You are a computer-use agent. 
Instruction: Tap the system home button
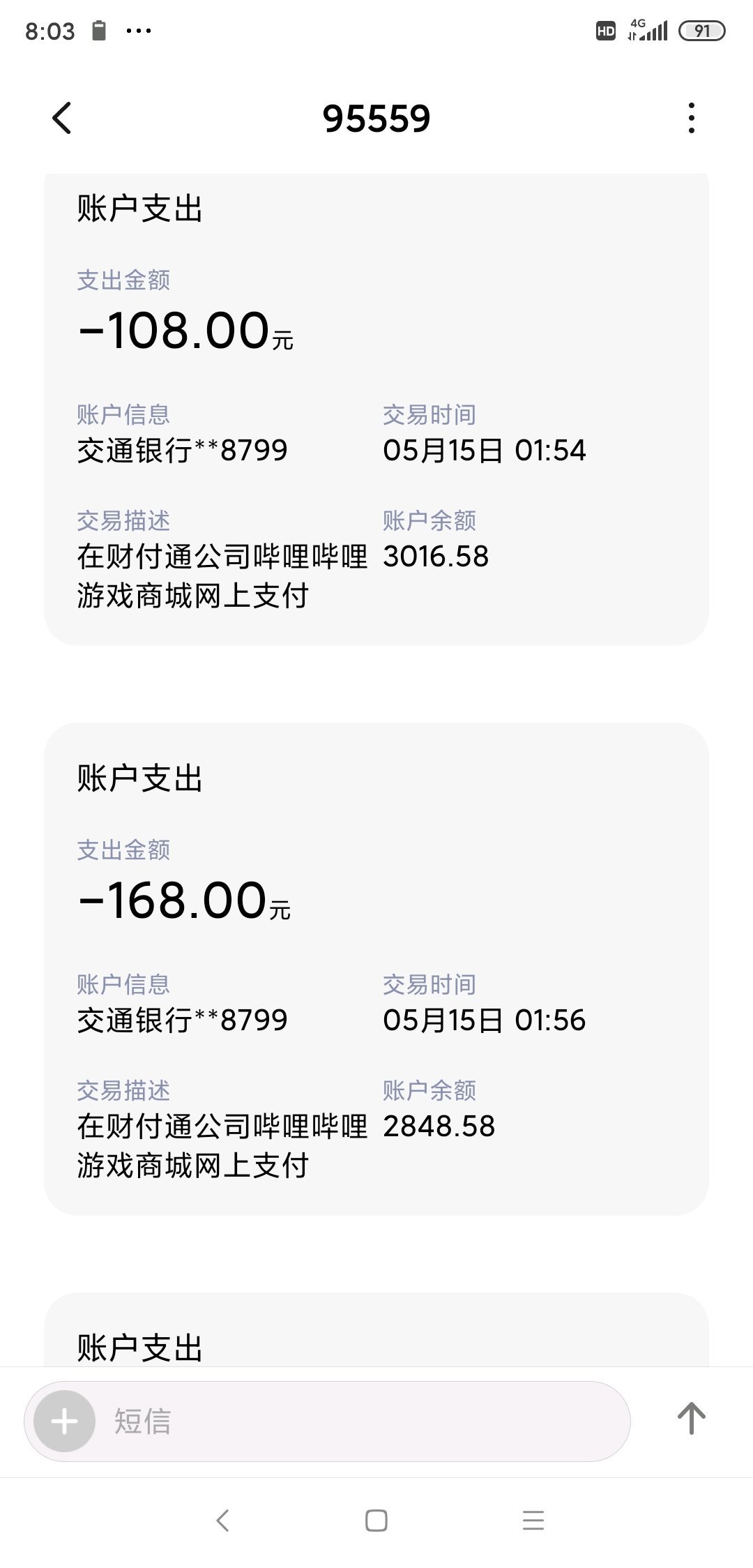point(376,1520)
